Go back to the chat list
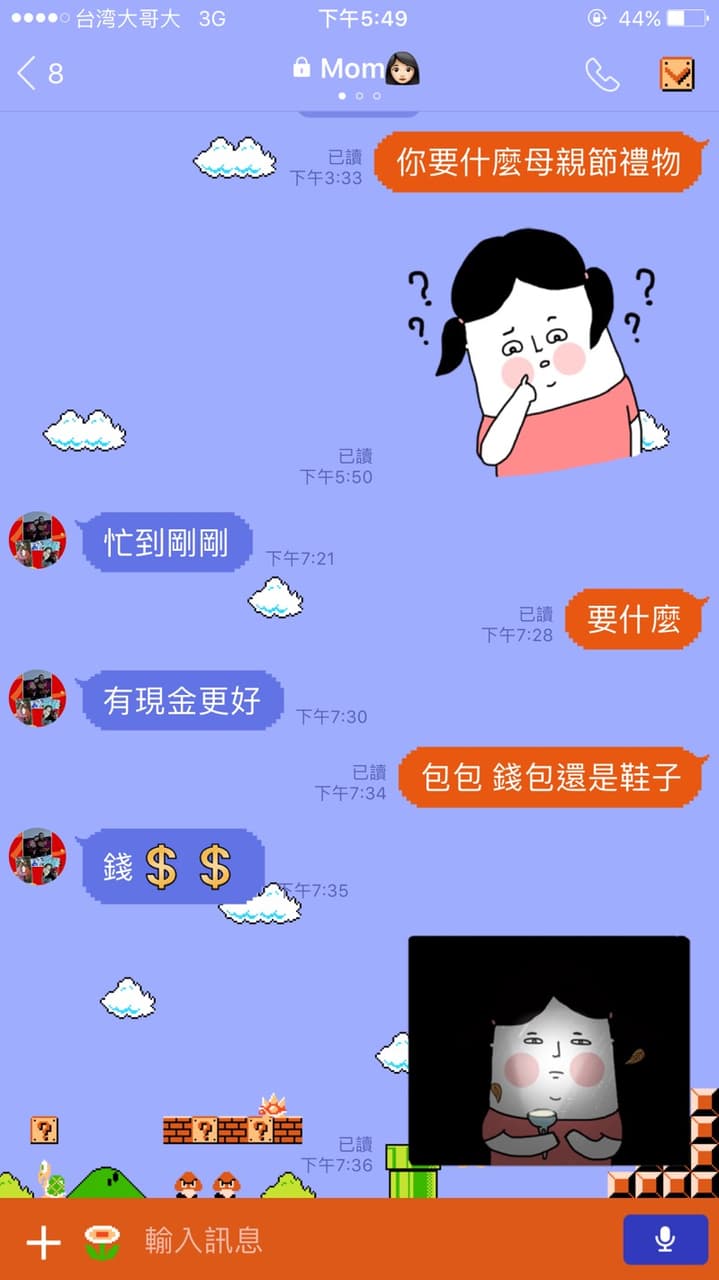This screenshot has width=719, height=1280. pos(40,73)
